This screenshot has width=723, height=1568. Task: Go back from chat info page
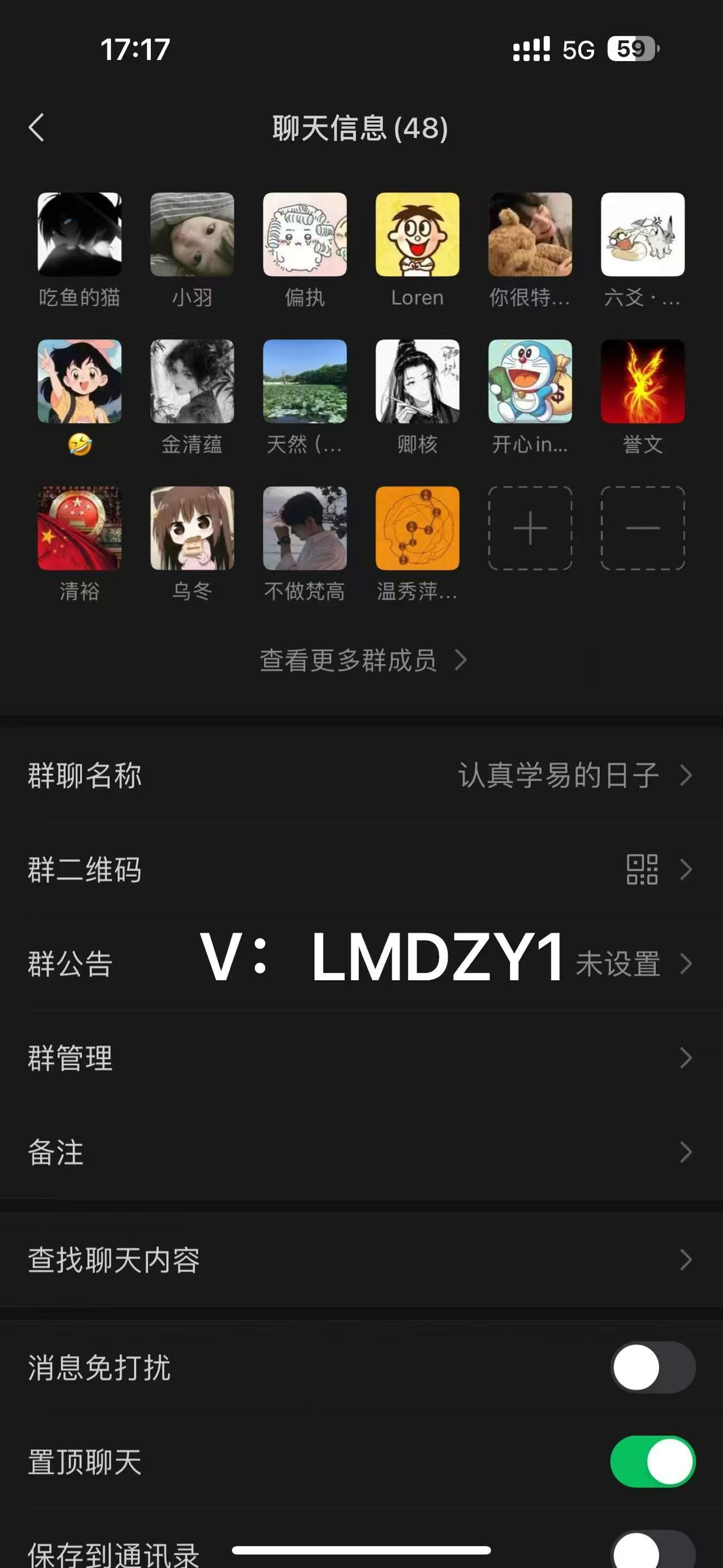(37, 128)
